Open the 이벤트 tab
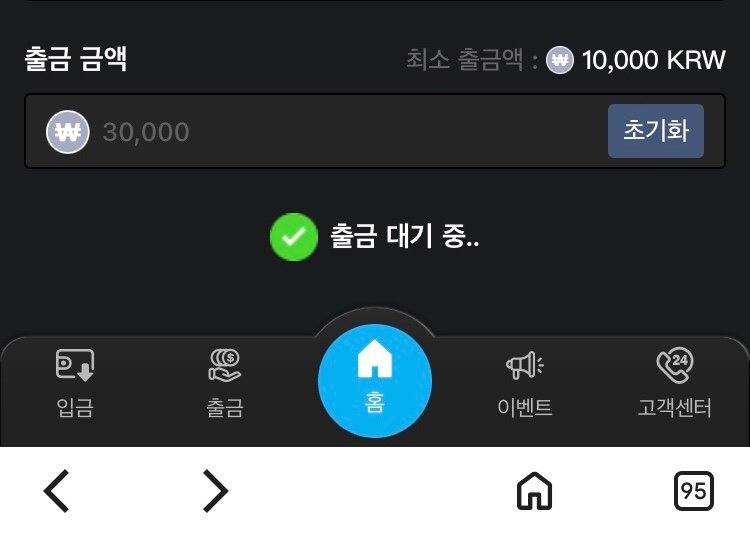This screenshot has height=534, width=750. tap(525, 383)
